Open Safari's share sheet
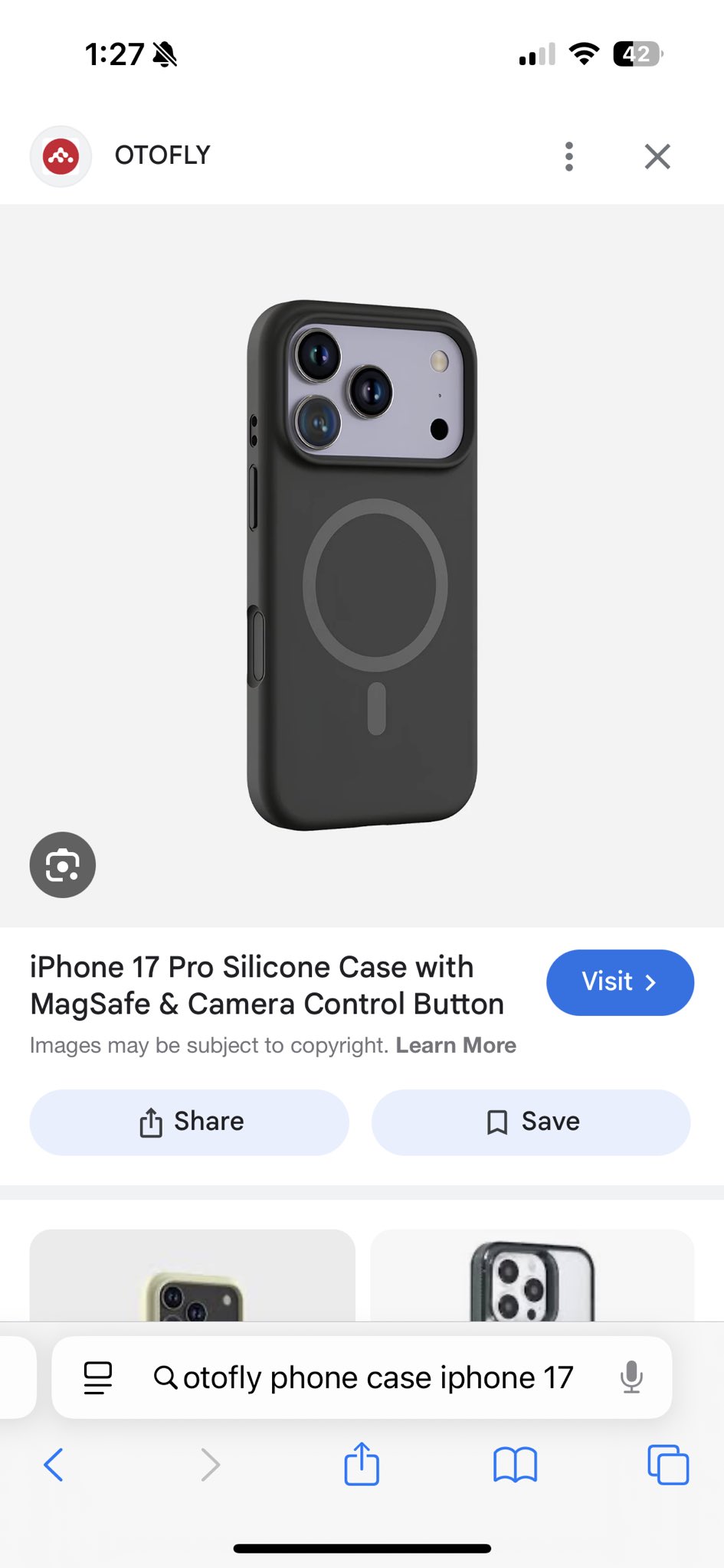Viewport: 724px width, 1568px height. (x=362, y=1465)
